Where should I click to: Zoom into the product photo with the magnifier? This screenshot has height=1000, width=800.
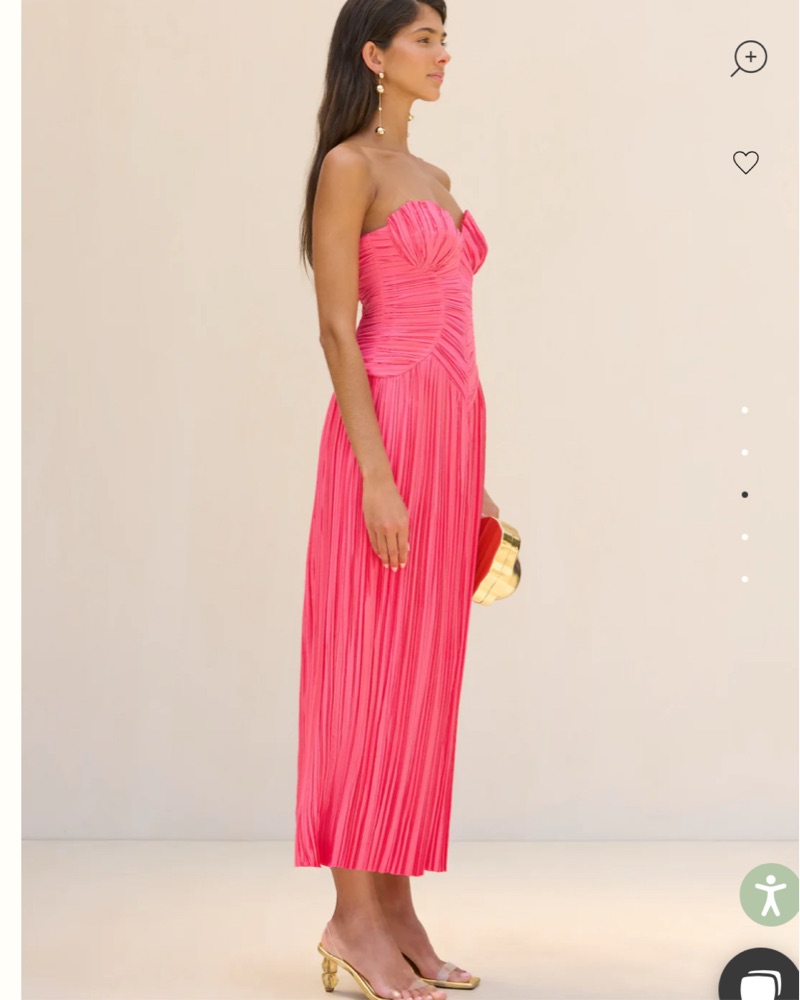click(x=749, y=58)
